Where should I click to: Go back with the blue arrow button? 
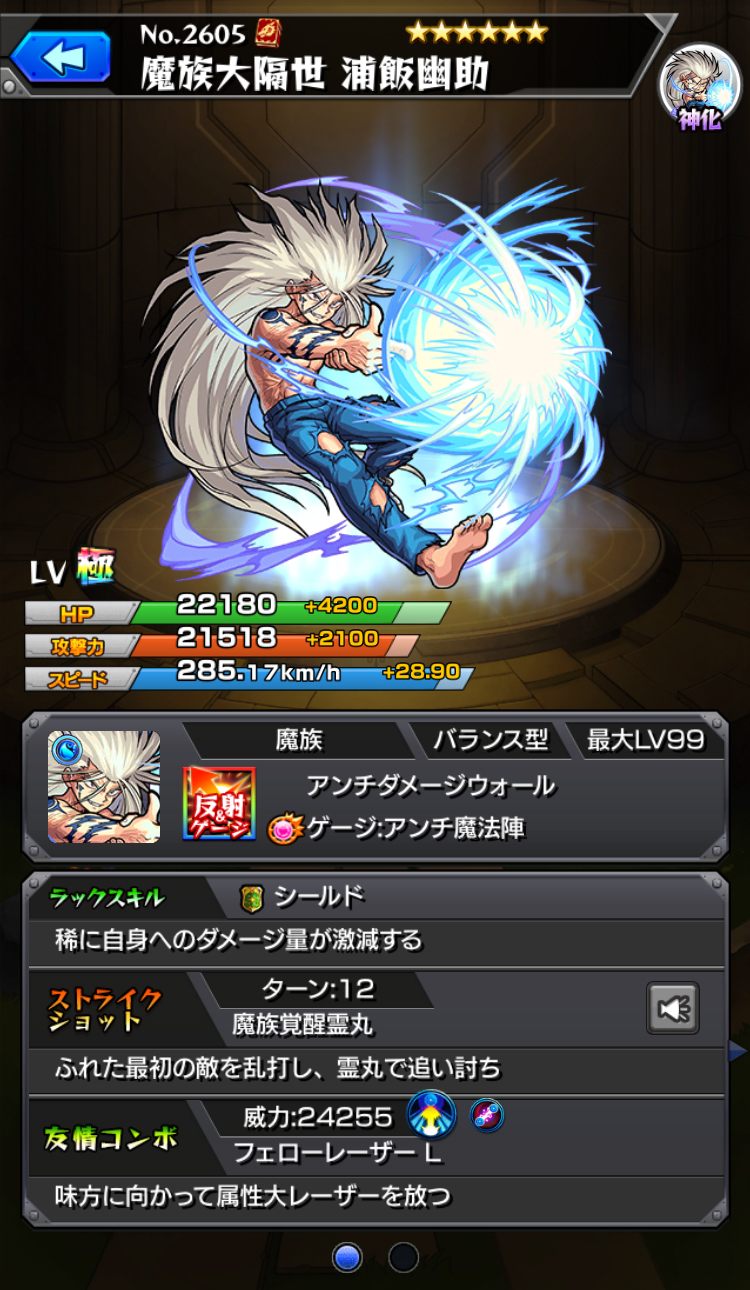coord(60,56)
